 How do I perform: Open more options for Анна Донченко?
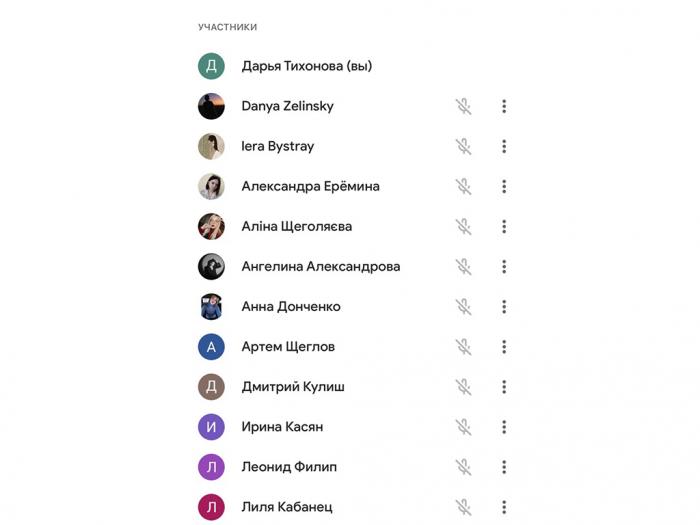(504, 306)
